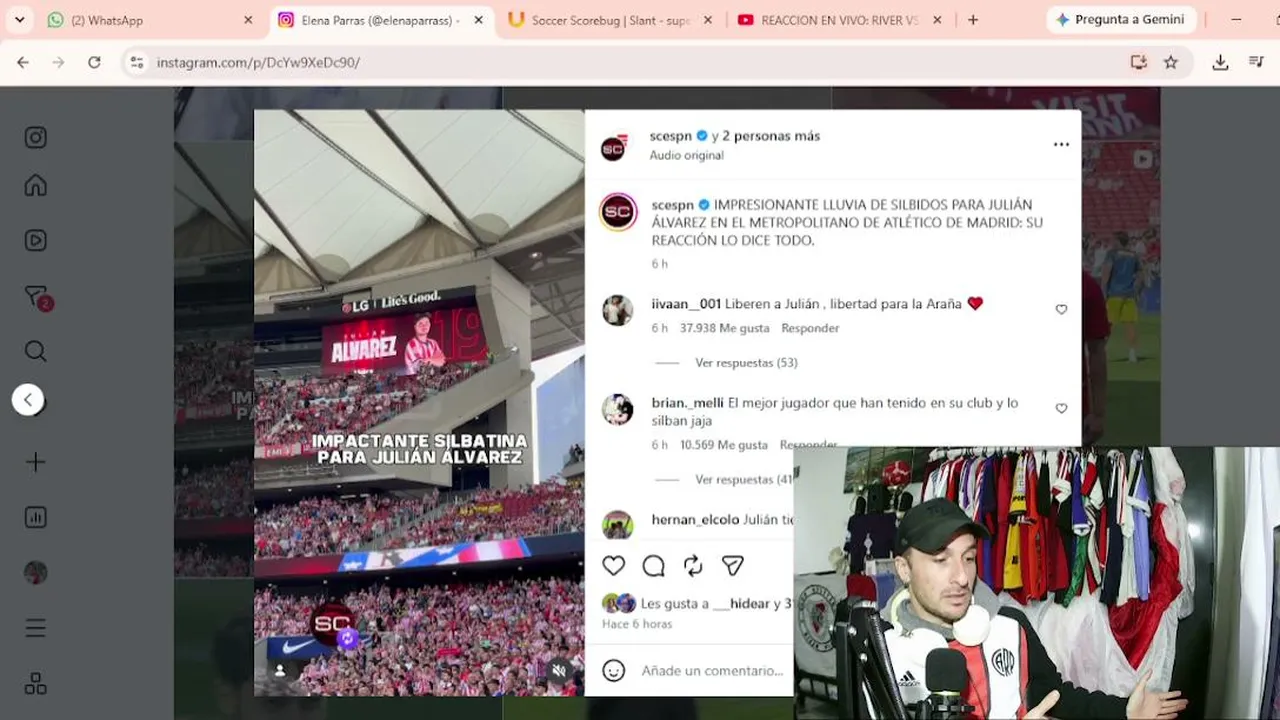
Task: Like iivaan__001's comment
Action: (x=1062, y=310)
